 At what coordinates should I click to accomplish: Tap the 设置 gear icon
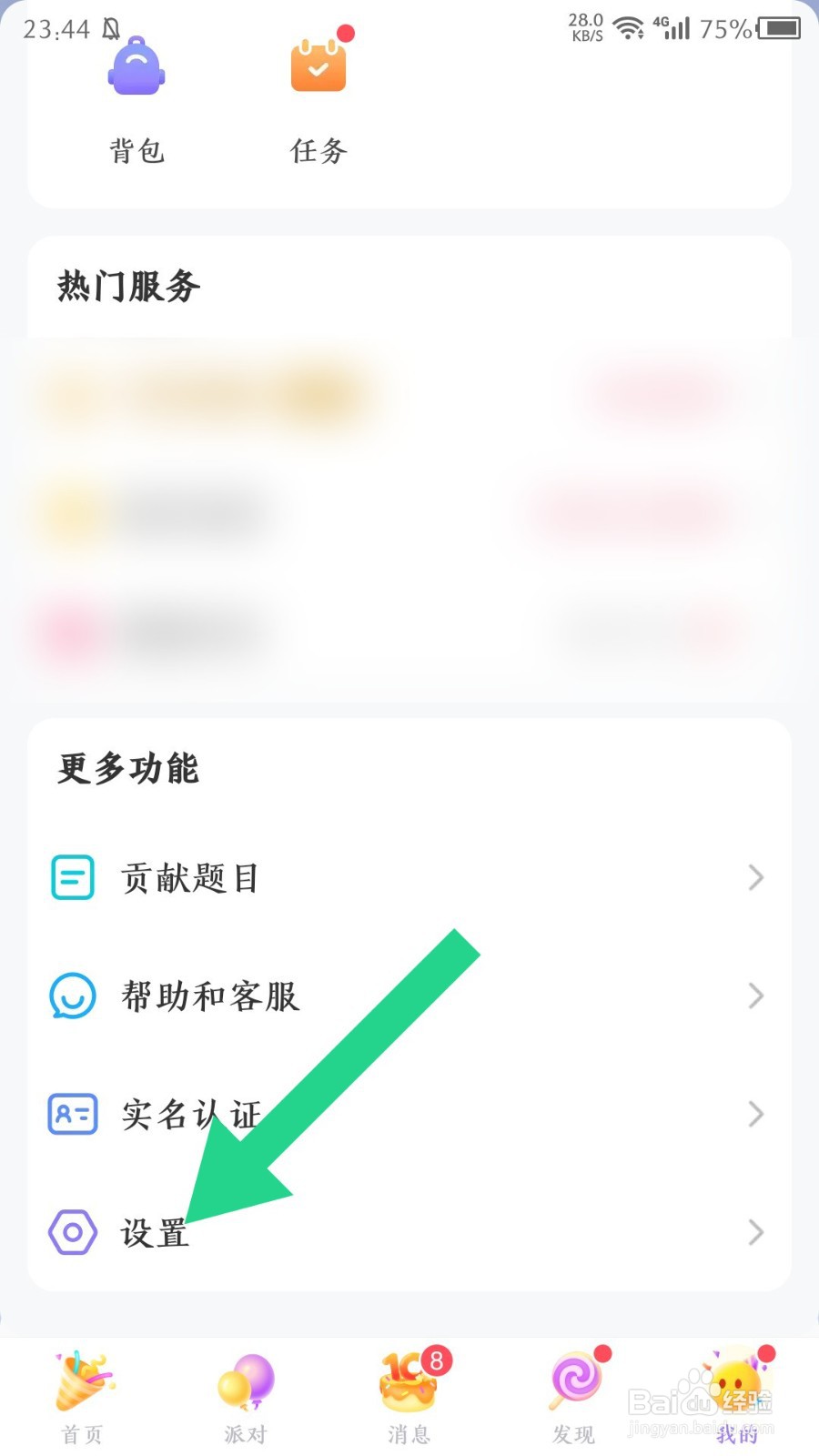point(73,1233)
